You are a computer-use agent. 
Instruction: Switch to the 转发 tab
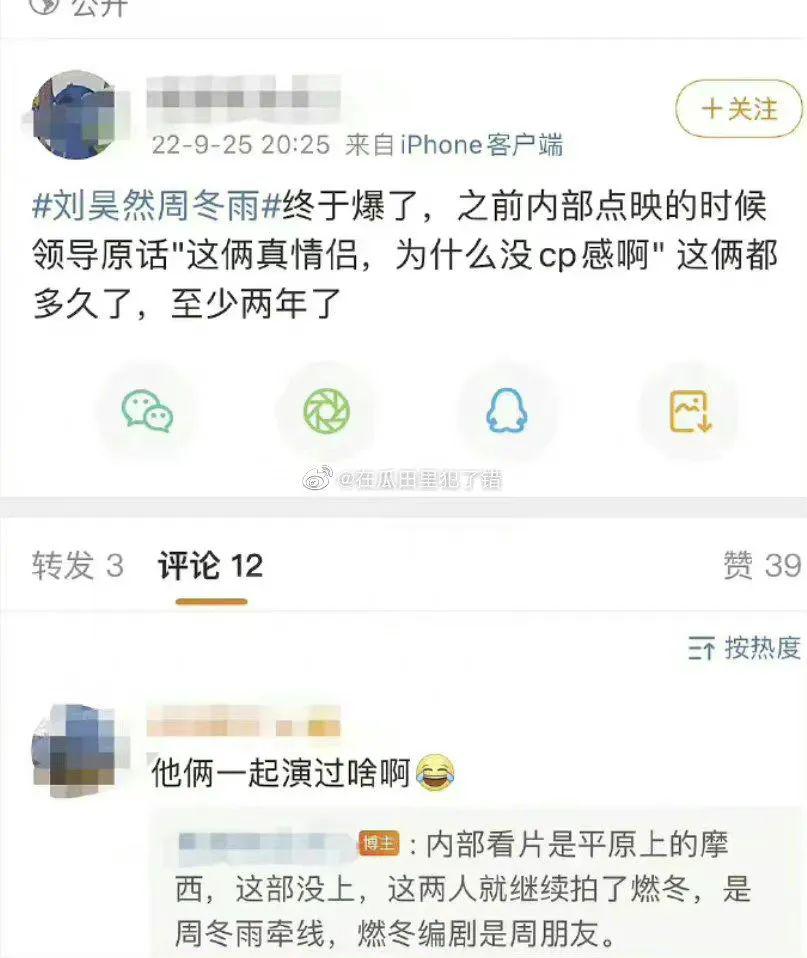(x=77, y=566)
